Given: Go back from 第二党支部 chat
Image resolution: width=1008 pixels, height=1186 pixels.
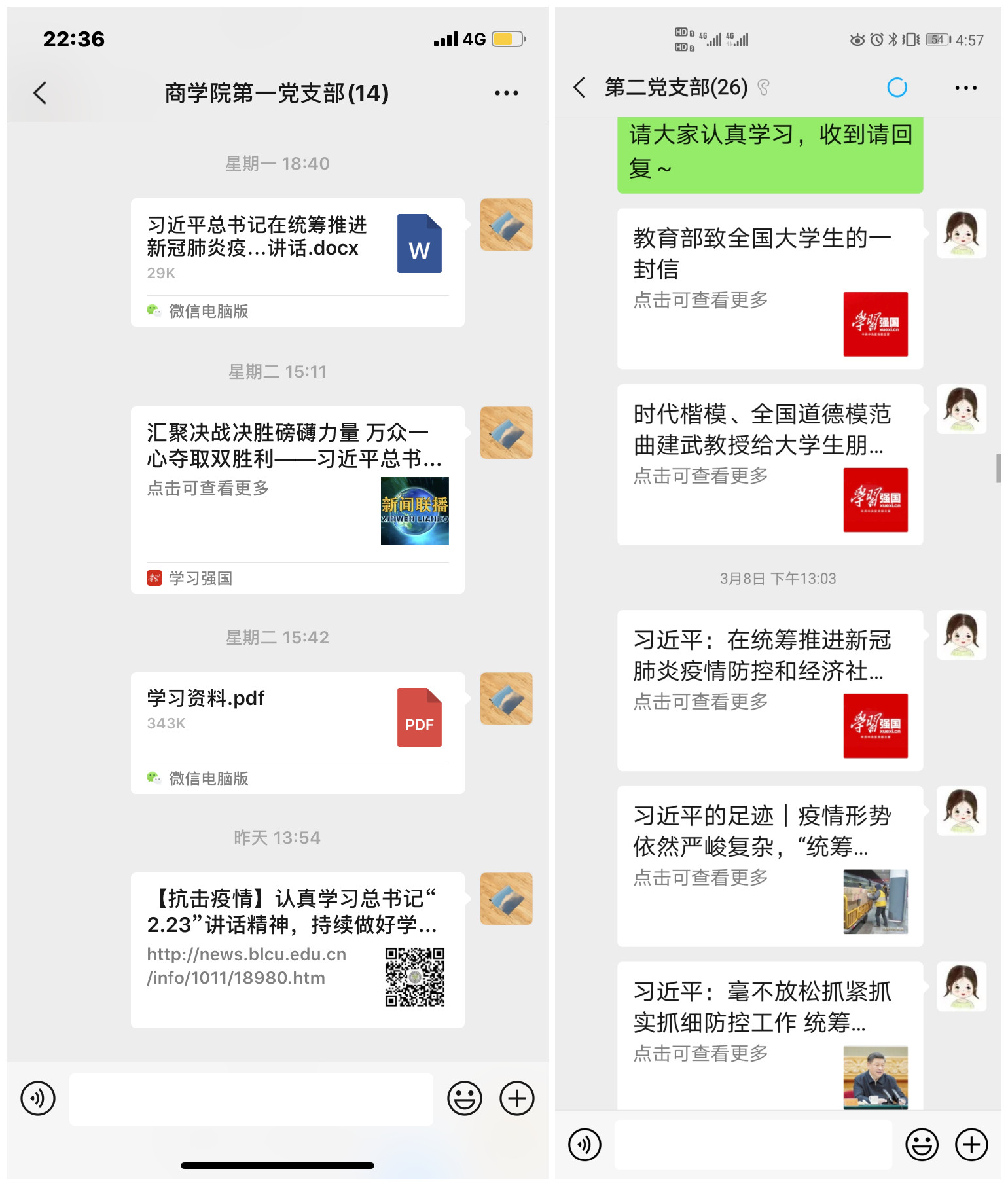Looking at the screenshot, I should [579, 87].
